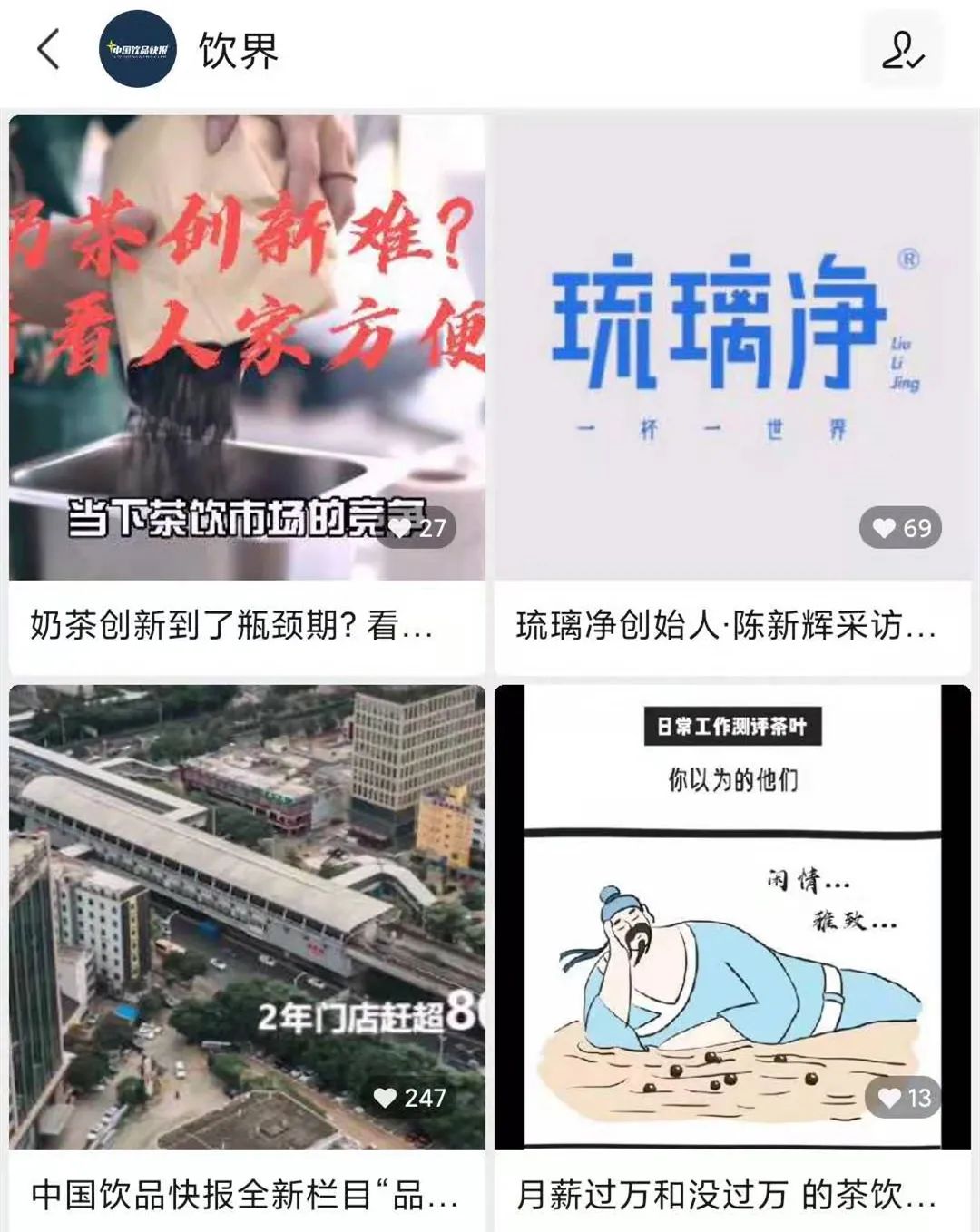The width and height of the screenshot is (980, 1232).
Task: Go back using the top-left arrow
Action: tap(49, 49)
